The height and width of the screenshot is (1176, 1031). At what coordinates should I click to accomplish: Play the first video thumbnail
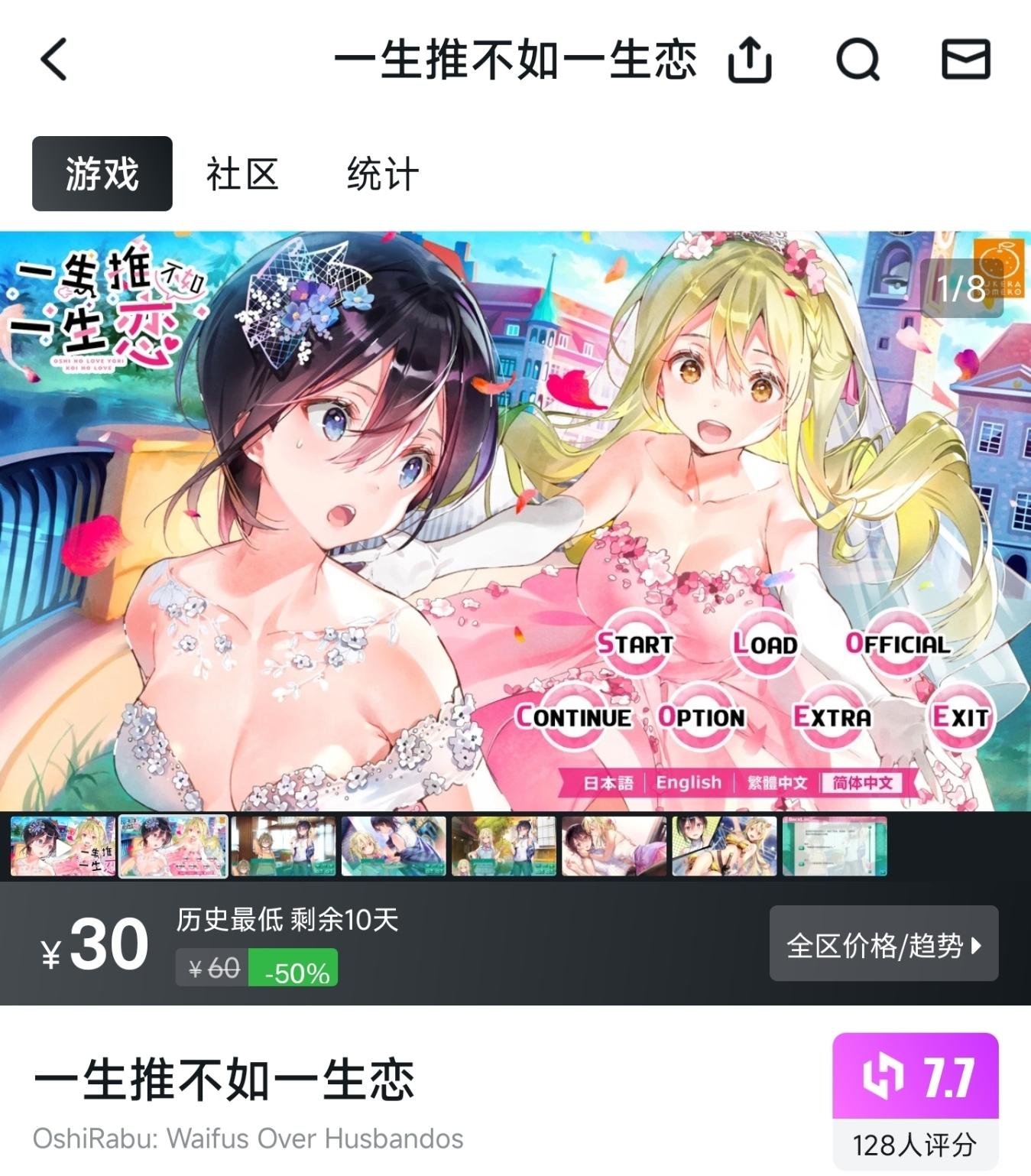click(63, 846)
